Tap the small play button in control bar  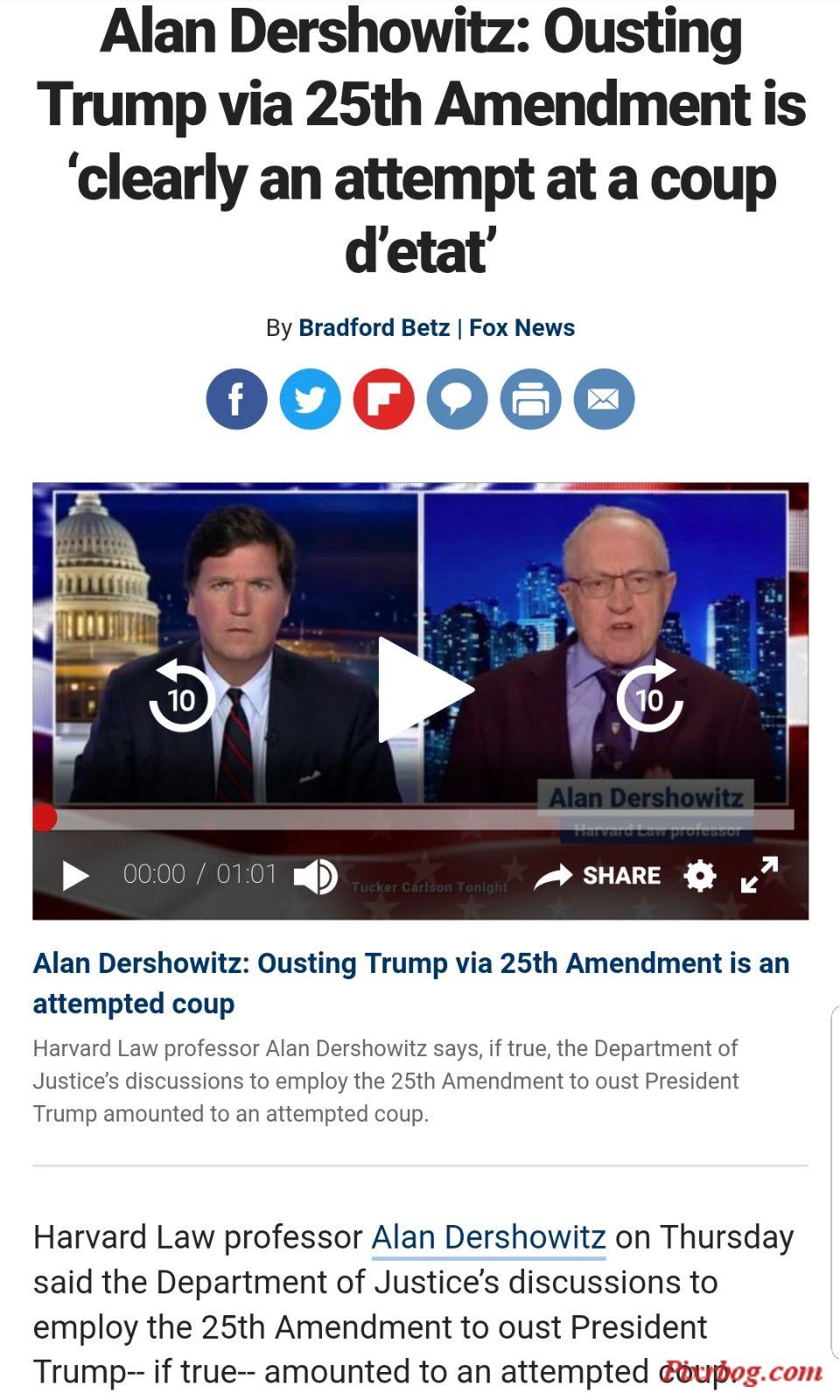[75, 875]
